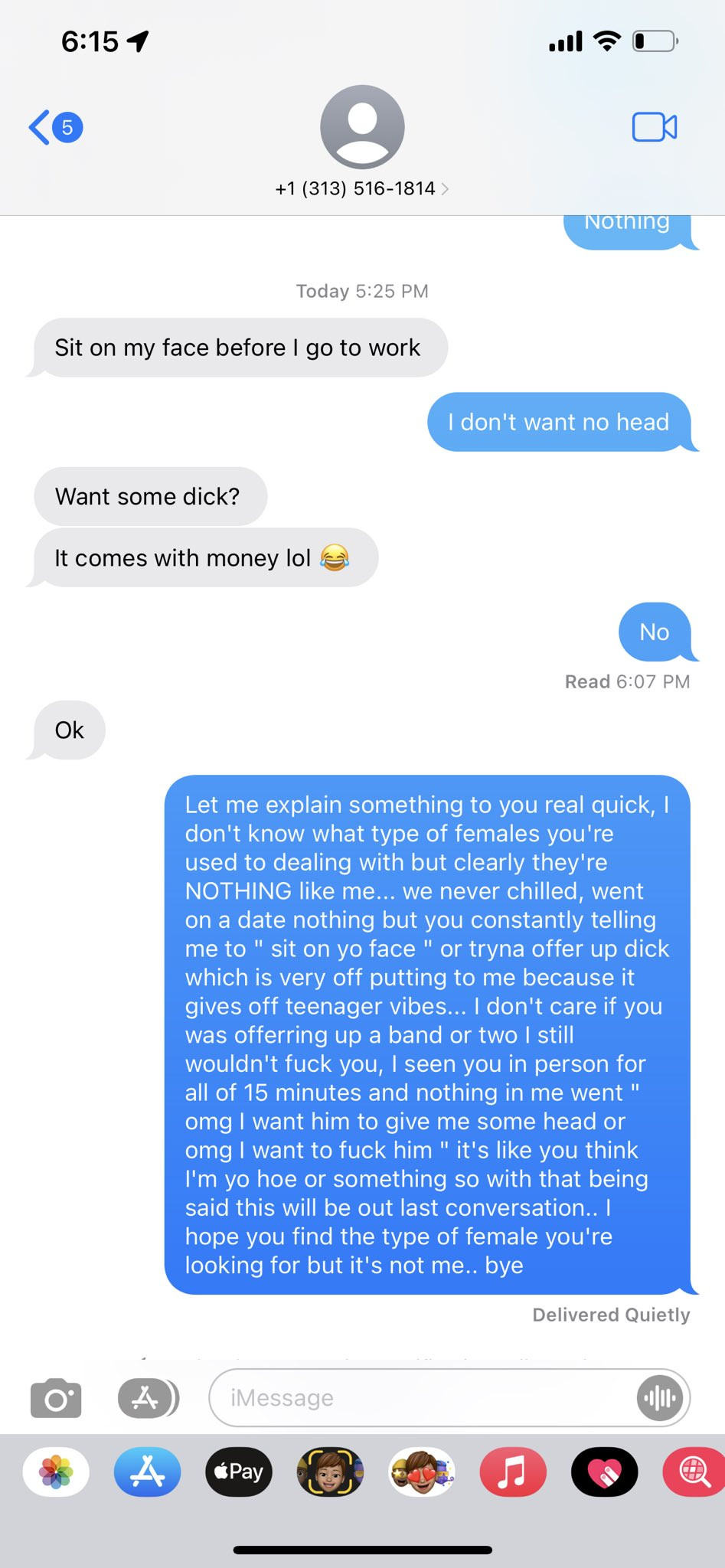Viewport: 725px width, 1568px height.
Task: Open the Memoji camera effects app
Action: [330, 1472]
